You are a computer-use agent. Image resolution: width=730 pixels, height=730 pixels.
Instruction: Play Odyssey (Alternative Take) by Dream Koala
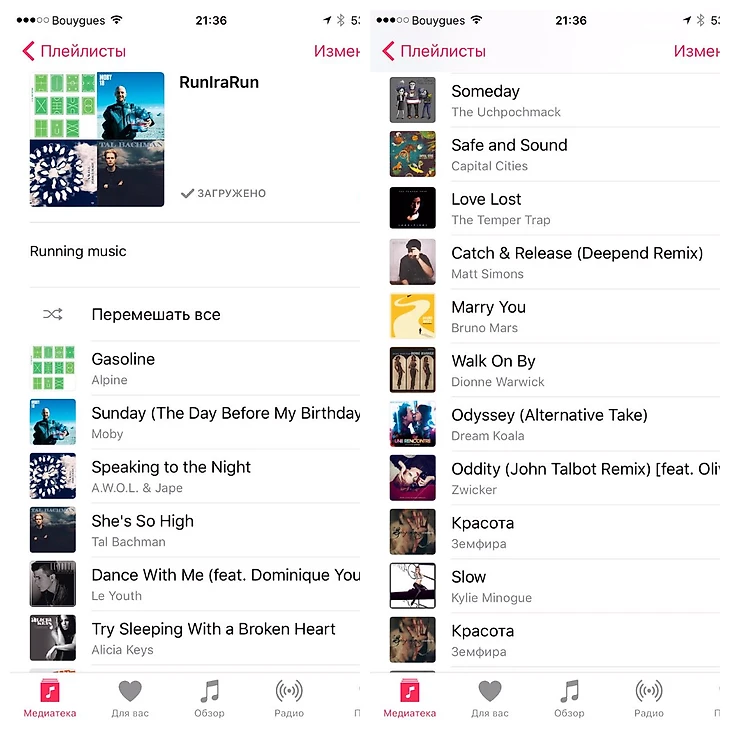(549, 424)
